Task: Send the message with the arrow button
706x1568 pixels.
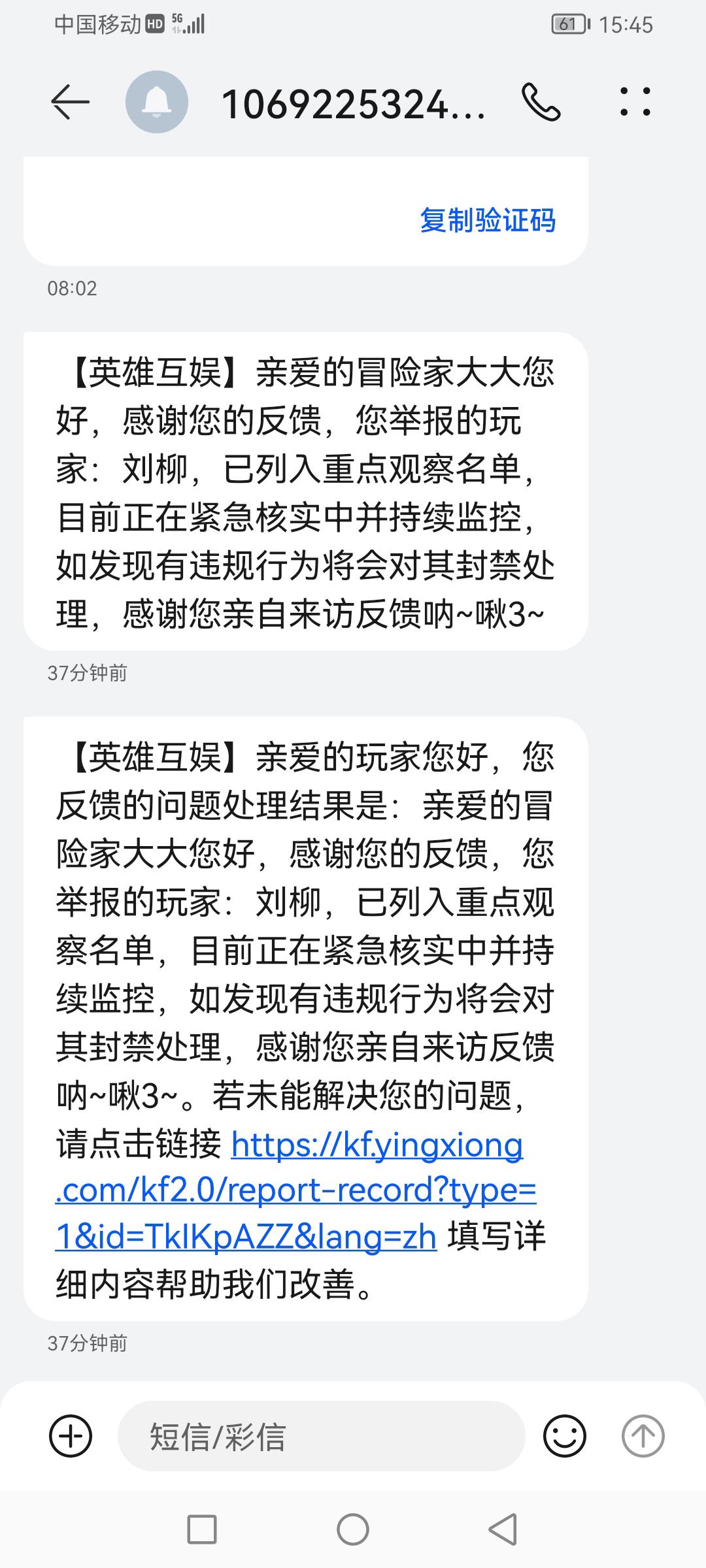Action: click(643, 1435)
